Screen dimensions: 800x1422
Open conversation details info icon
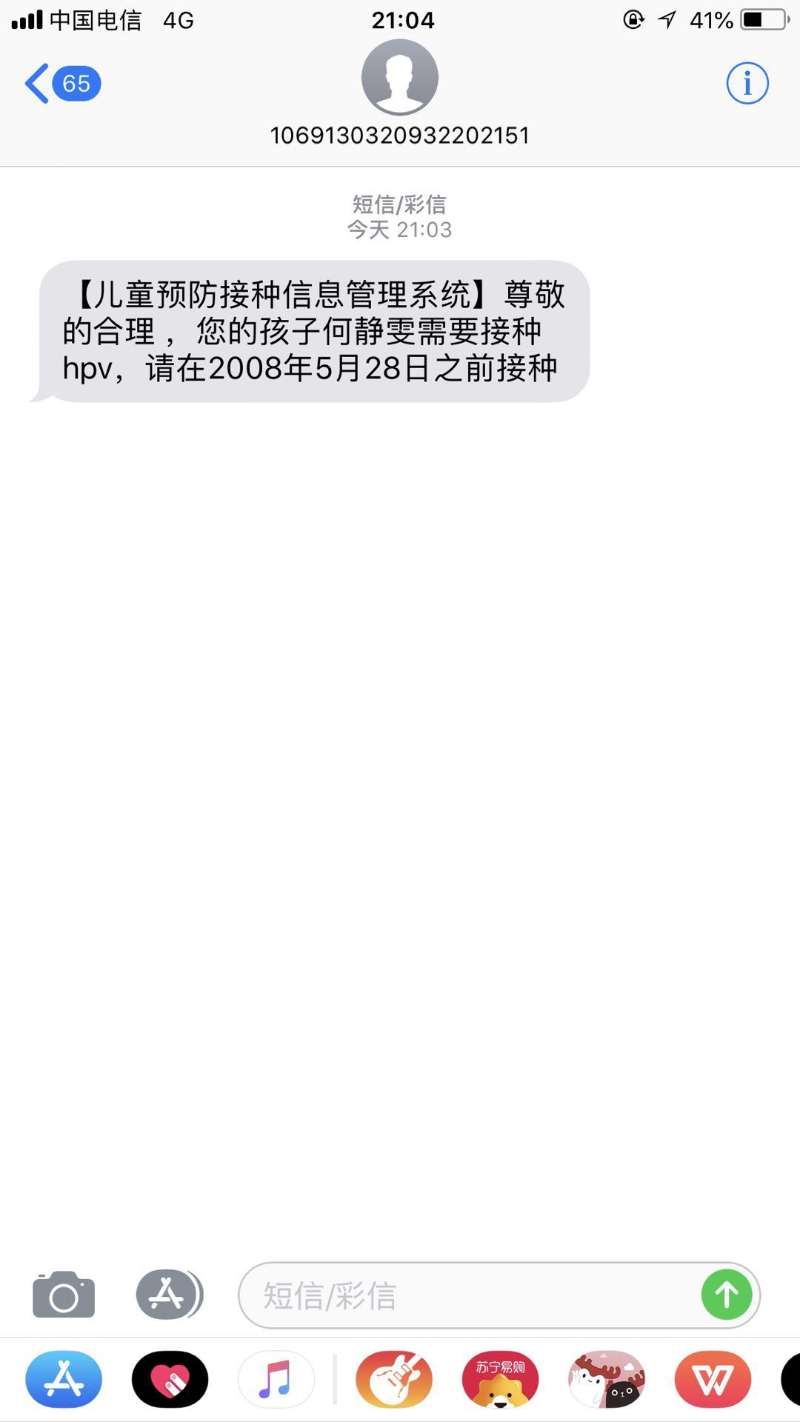point(747,84)
